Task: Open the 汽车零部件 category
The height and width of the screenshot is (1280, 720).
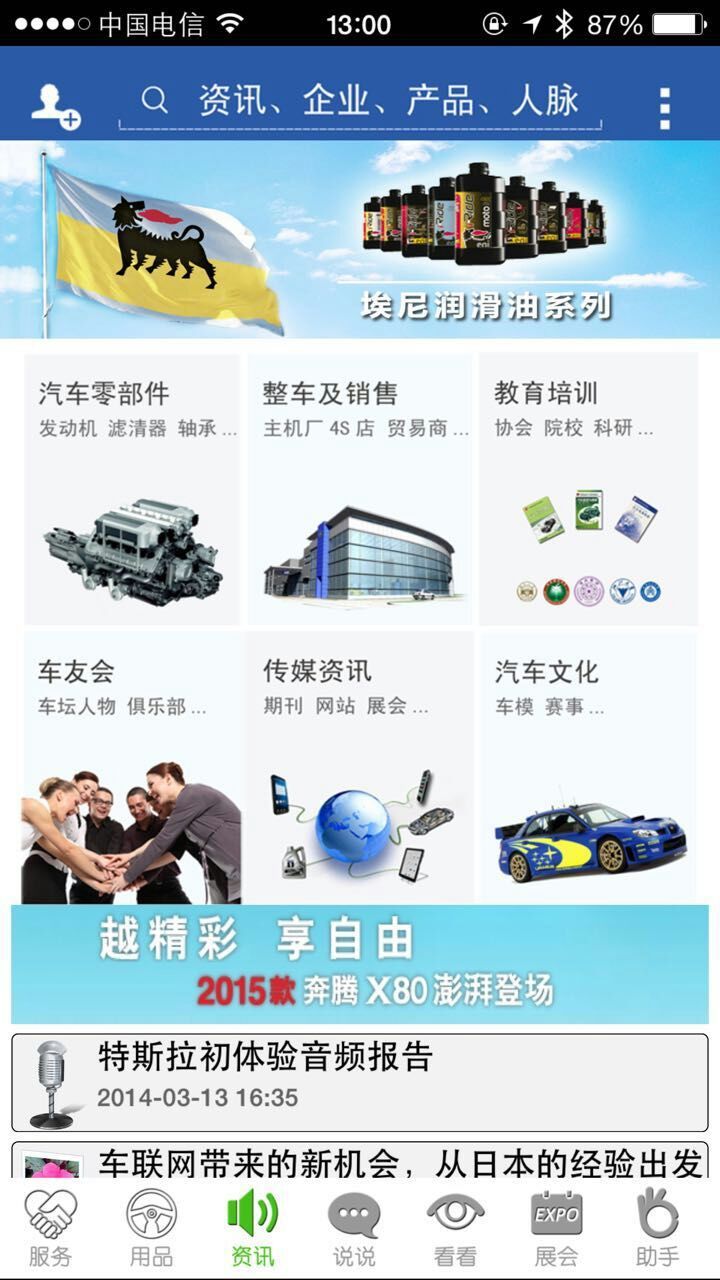Action: 132,490
